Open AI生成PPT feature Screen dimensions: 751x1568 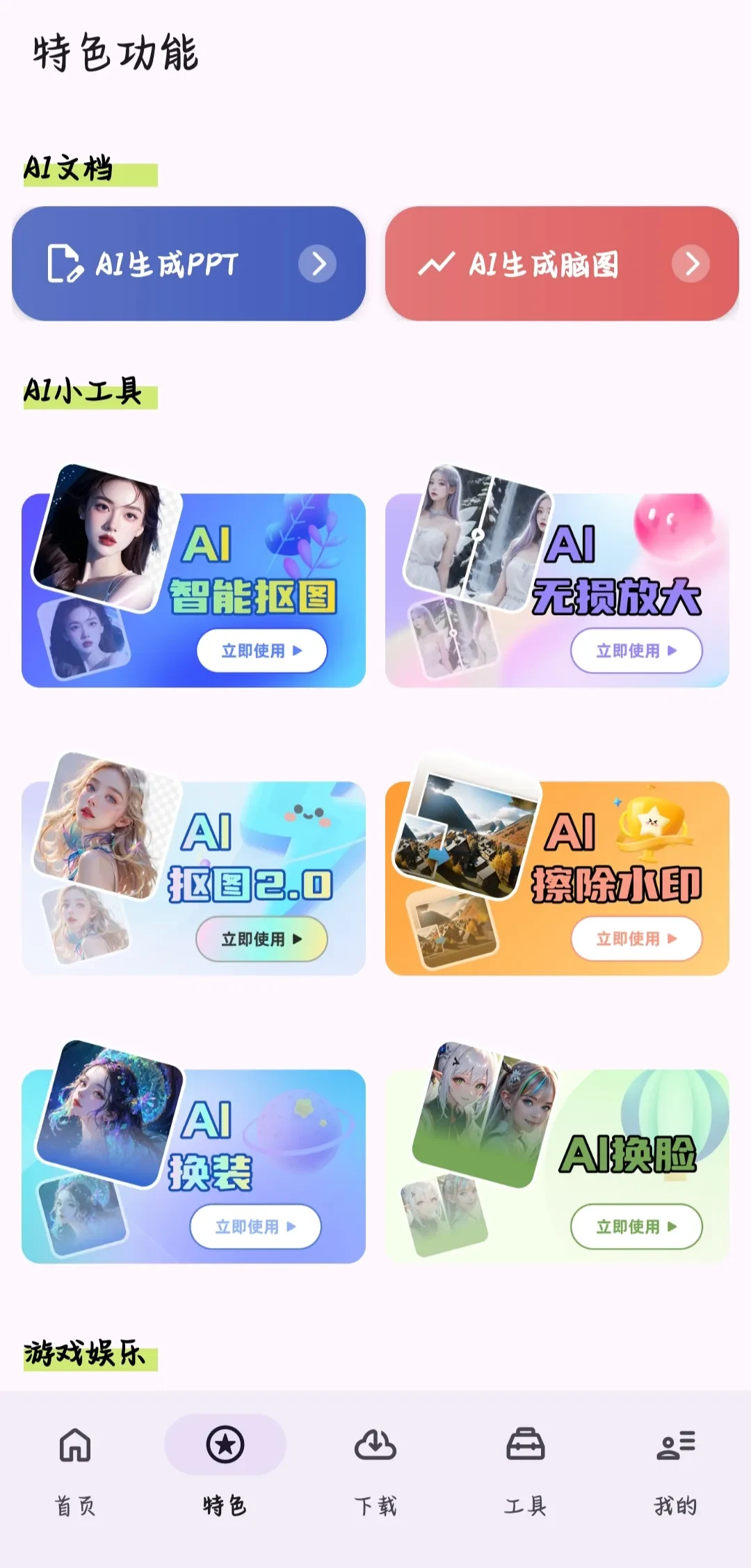[x=188, y=264]
